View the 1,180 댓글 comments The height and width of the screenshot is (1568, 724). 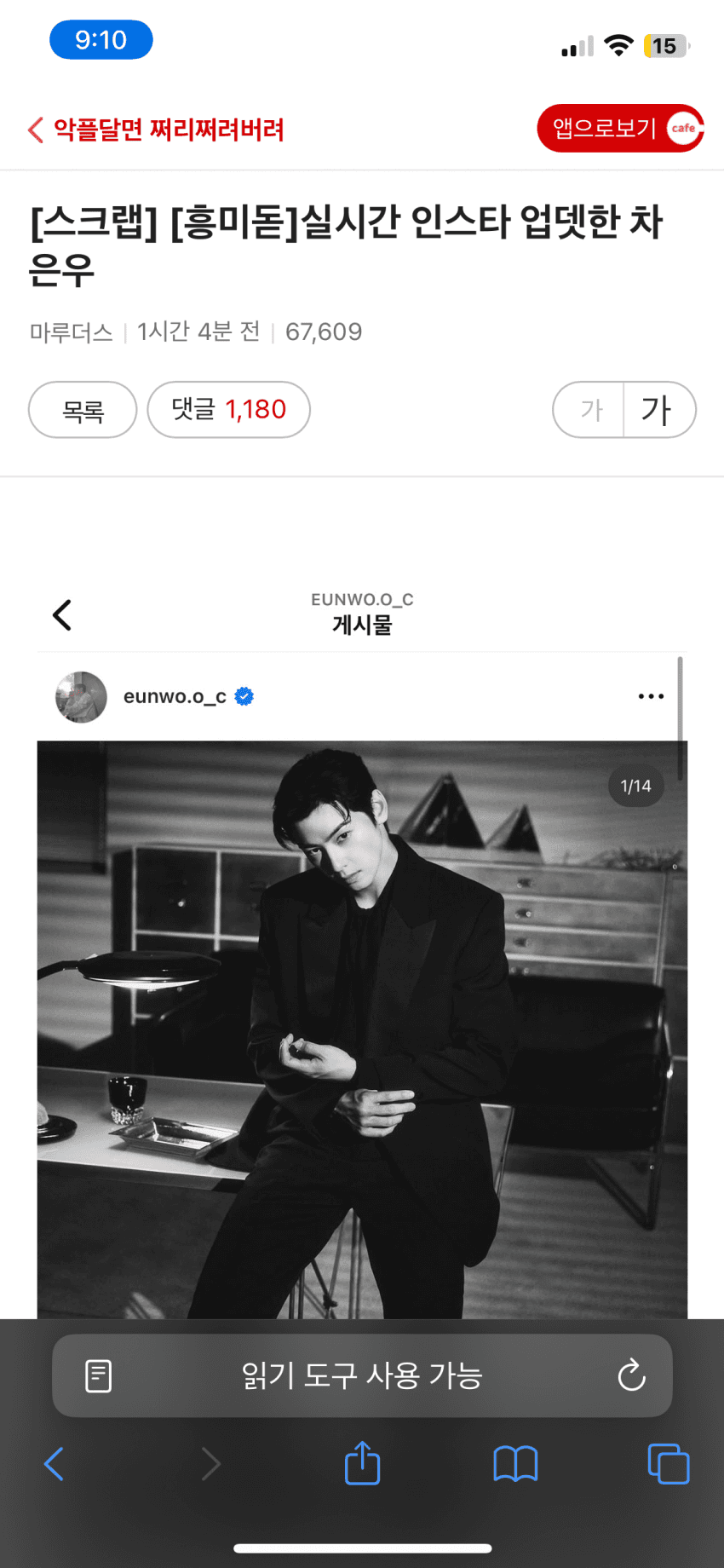click(228, 410)
